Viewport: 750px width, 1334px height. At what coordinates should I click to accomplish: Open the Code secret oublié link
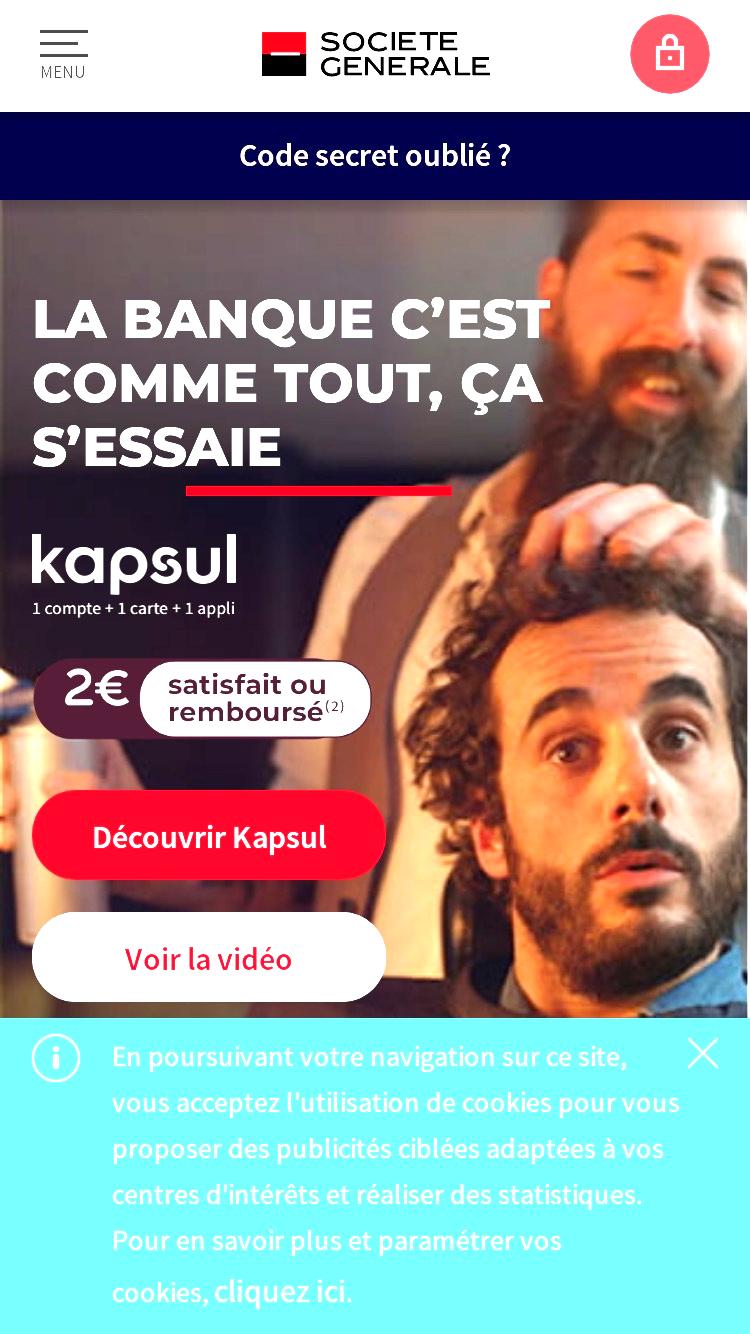pos(375,156)
